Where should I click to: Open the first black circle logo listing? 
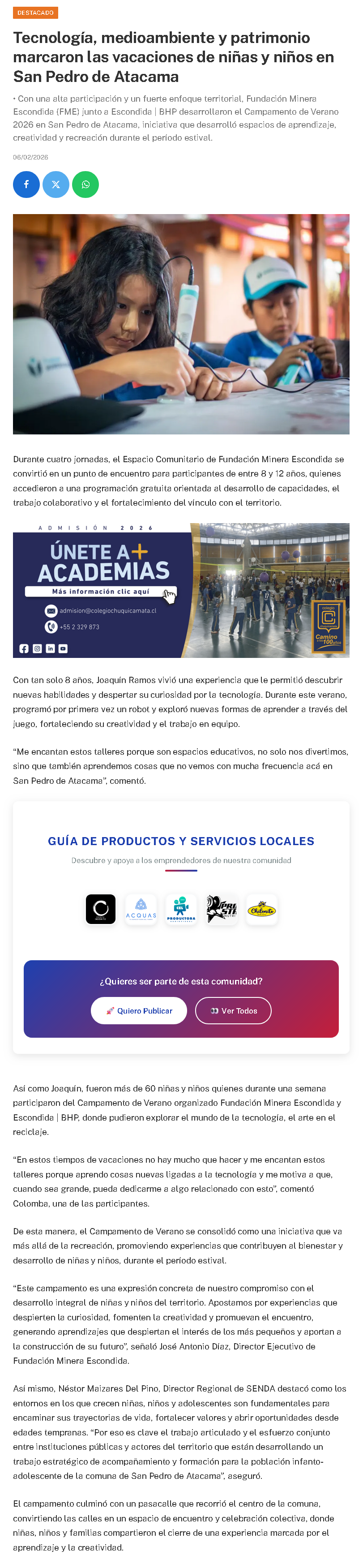point(101,909)
